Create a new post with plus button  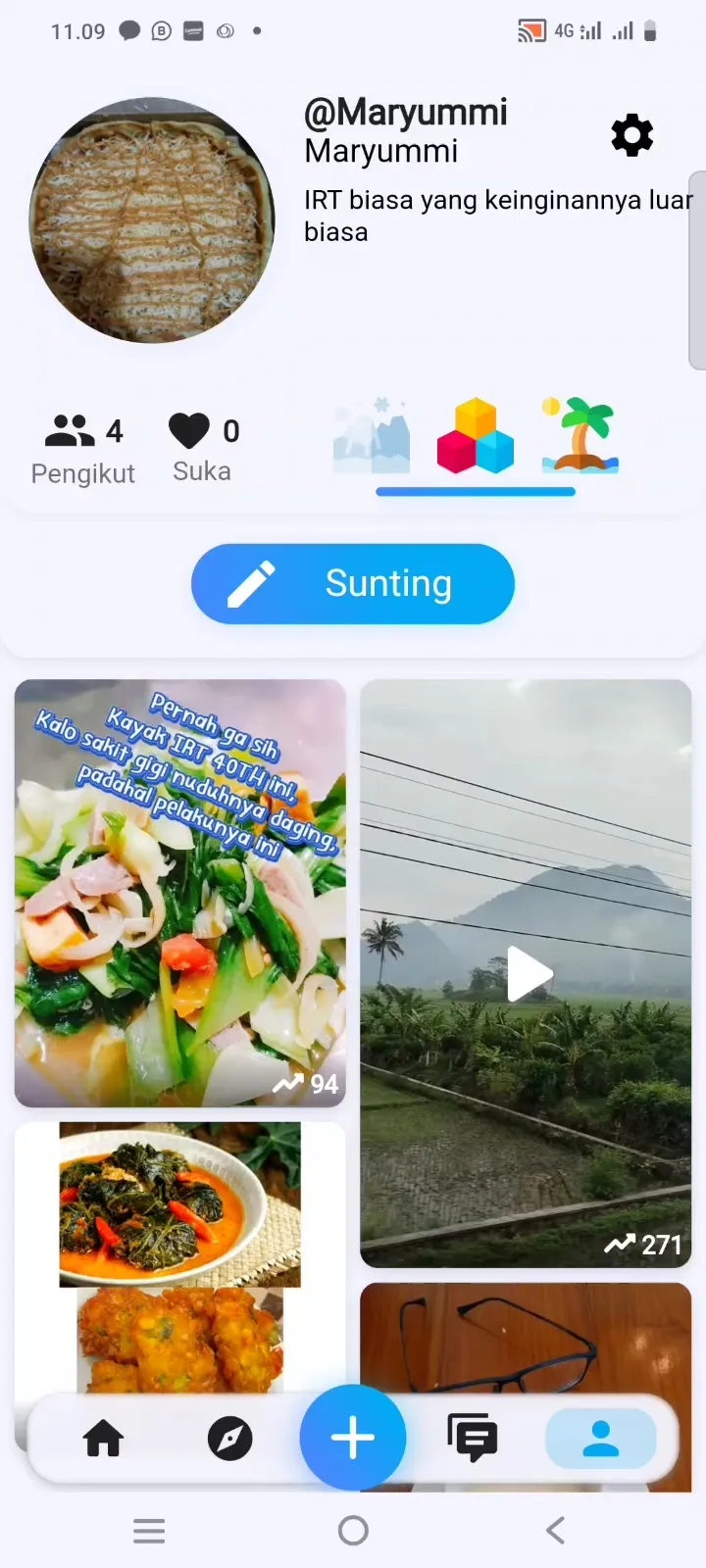[353, 1438]
